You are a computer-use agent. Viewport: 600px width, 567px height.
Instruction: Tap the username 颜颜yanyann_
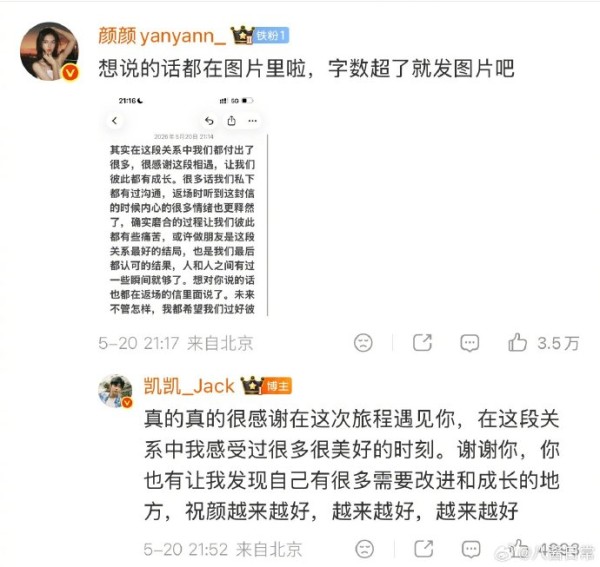pos(162,36)
